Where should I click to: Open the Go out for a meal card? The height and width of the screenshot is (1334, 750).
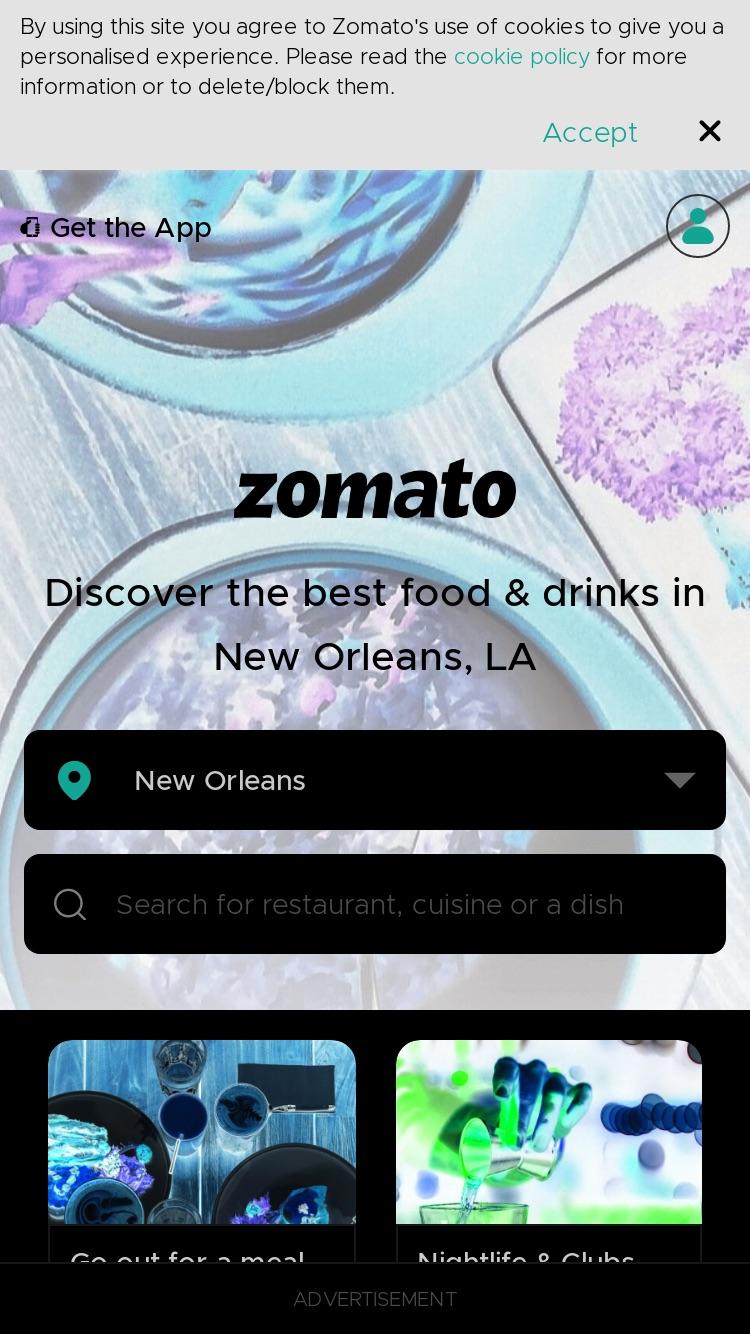coord(202,1151)
